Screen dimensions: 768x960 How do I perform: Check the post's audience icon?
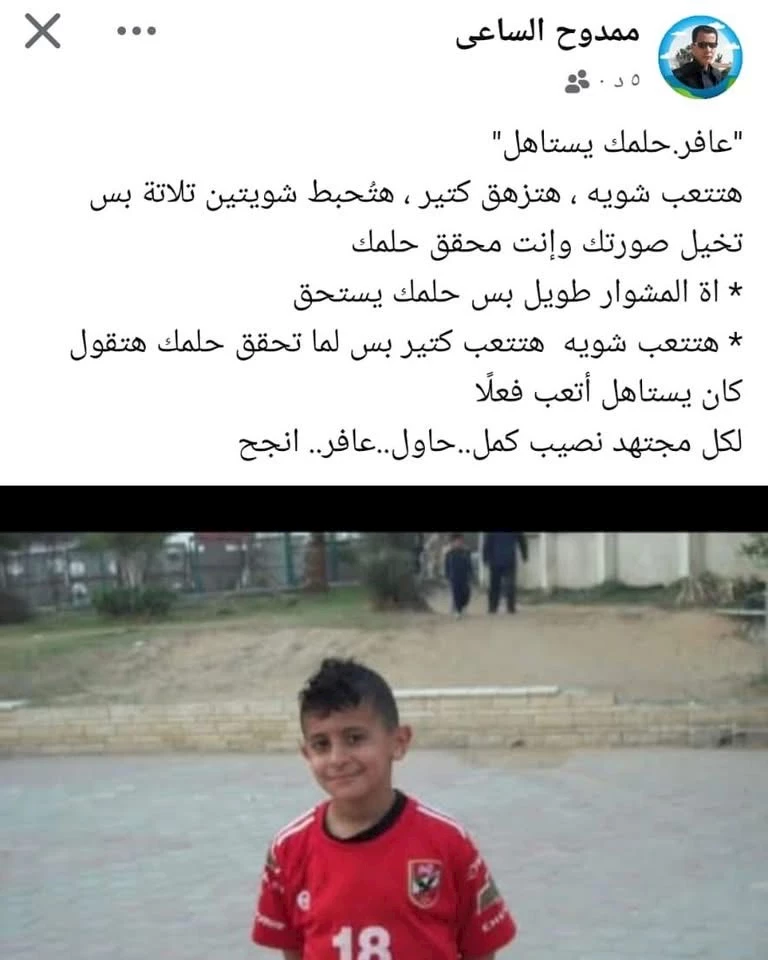click(576, 82)
